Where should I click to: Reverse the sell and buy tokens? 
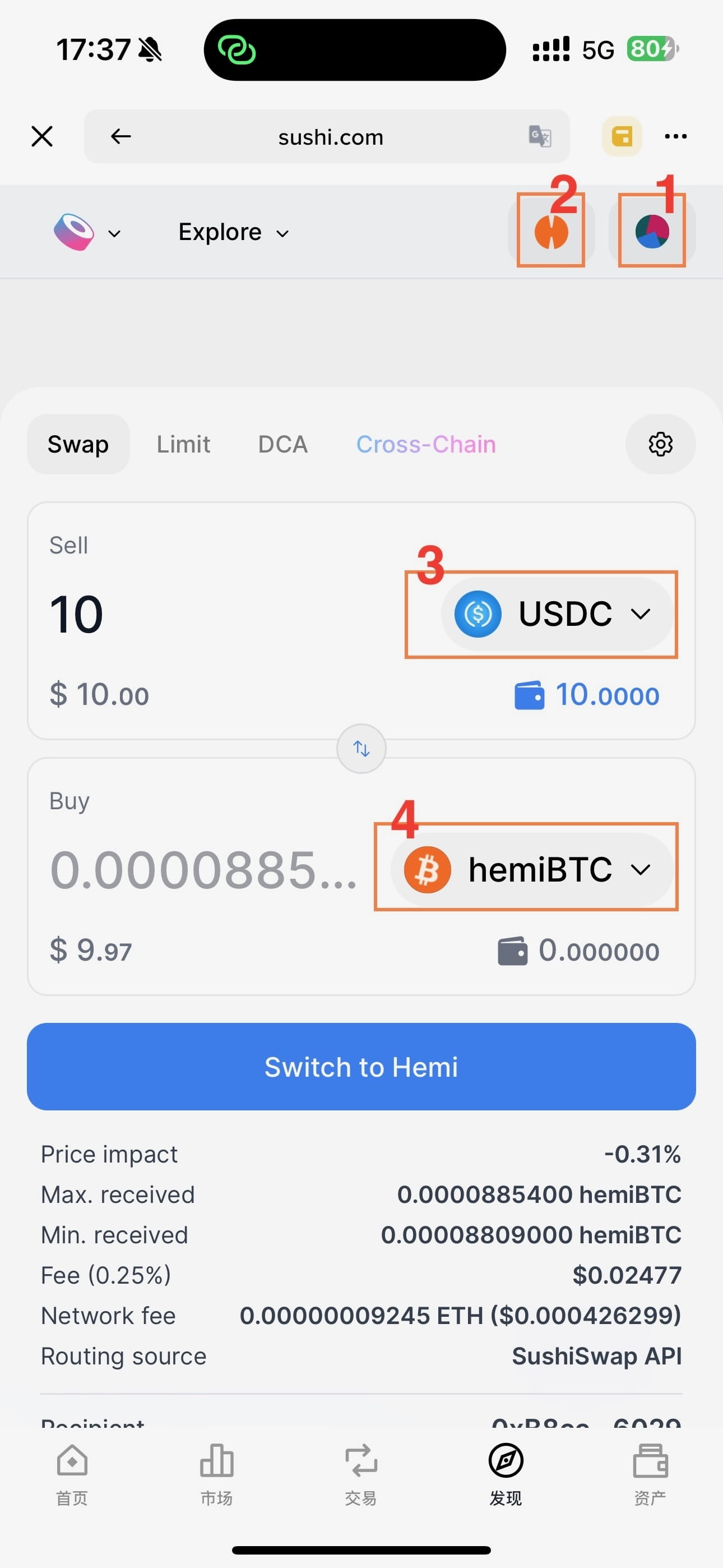pos(361,748)
